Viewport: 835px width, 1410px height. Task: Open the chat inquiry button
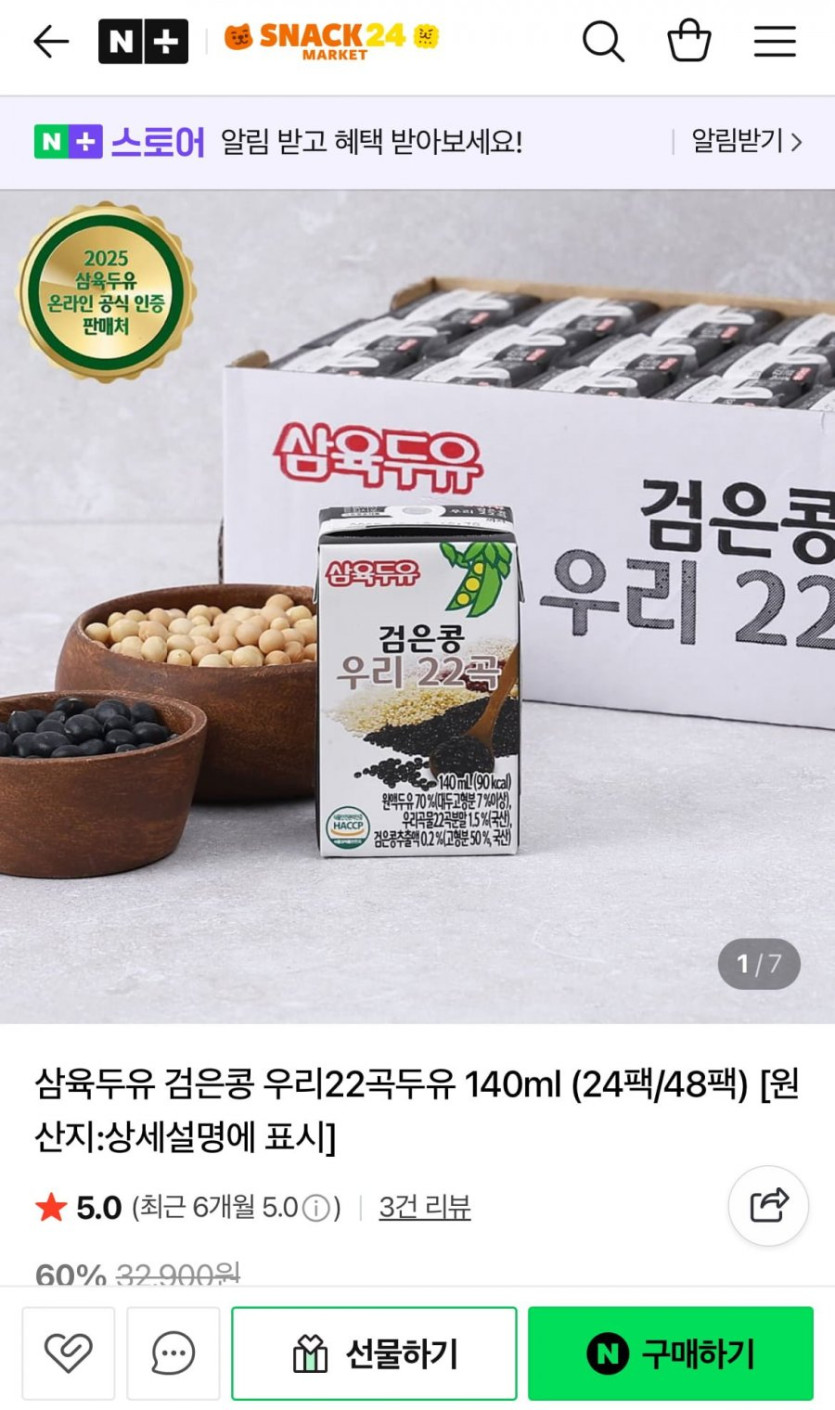point(173,1353)
